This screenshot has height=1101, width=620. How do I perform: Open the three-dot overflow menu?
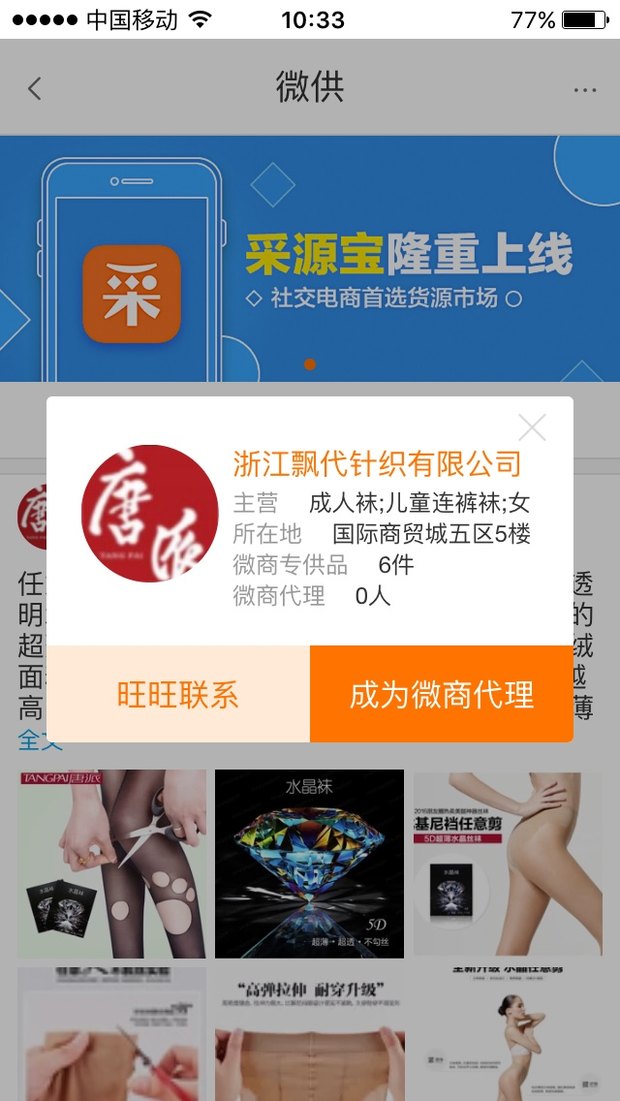pos(585,90)
